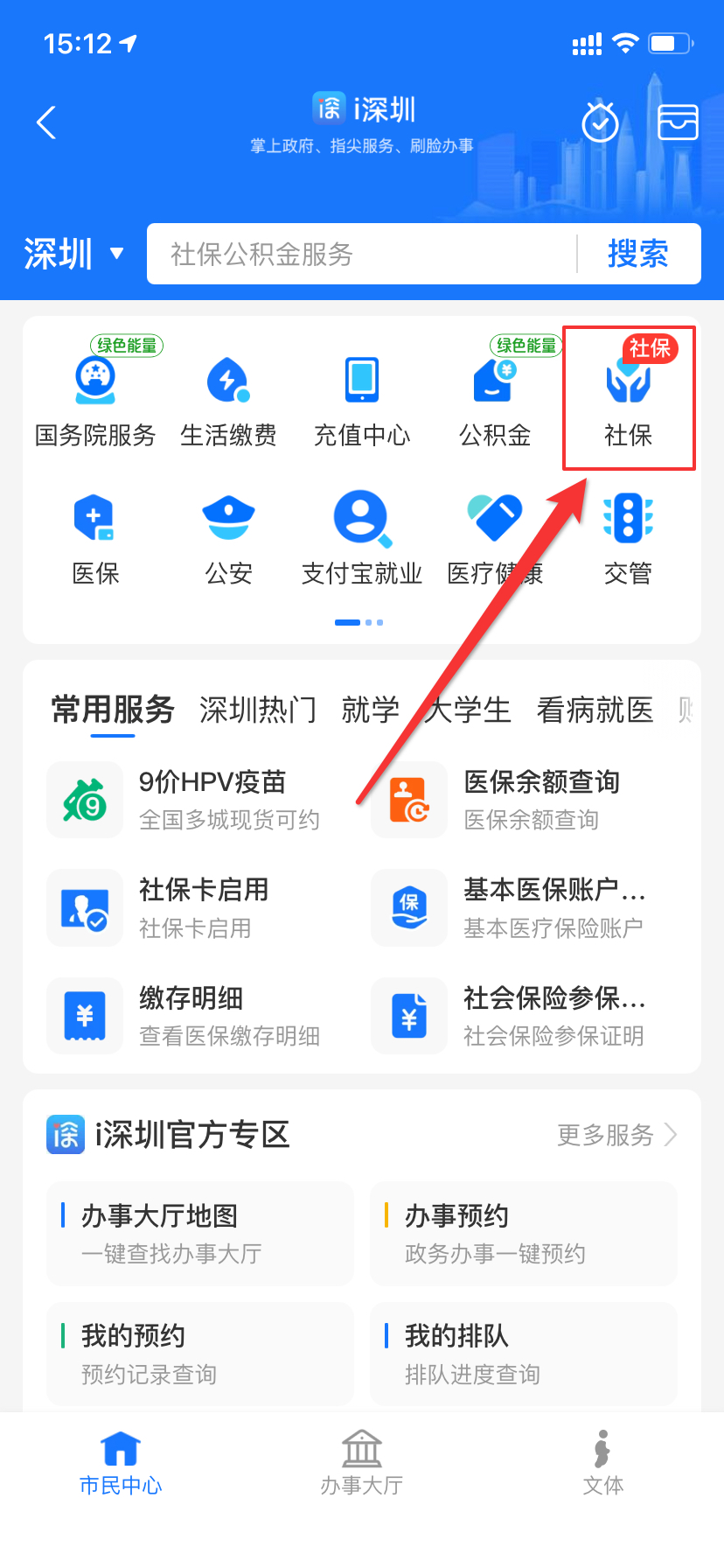Select the 看病就医 tab
Screen dimensions: 724x1568
coord(593,710)
